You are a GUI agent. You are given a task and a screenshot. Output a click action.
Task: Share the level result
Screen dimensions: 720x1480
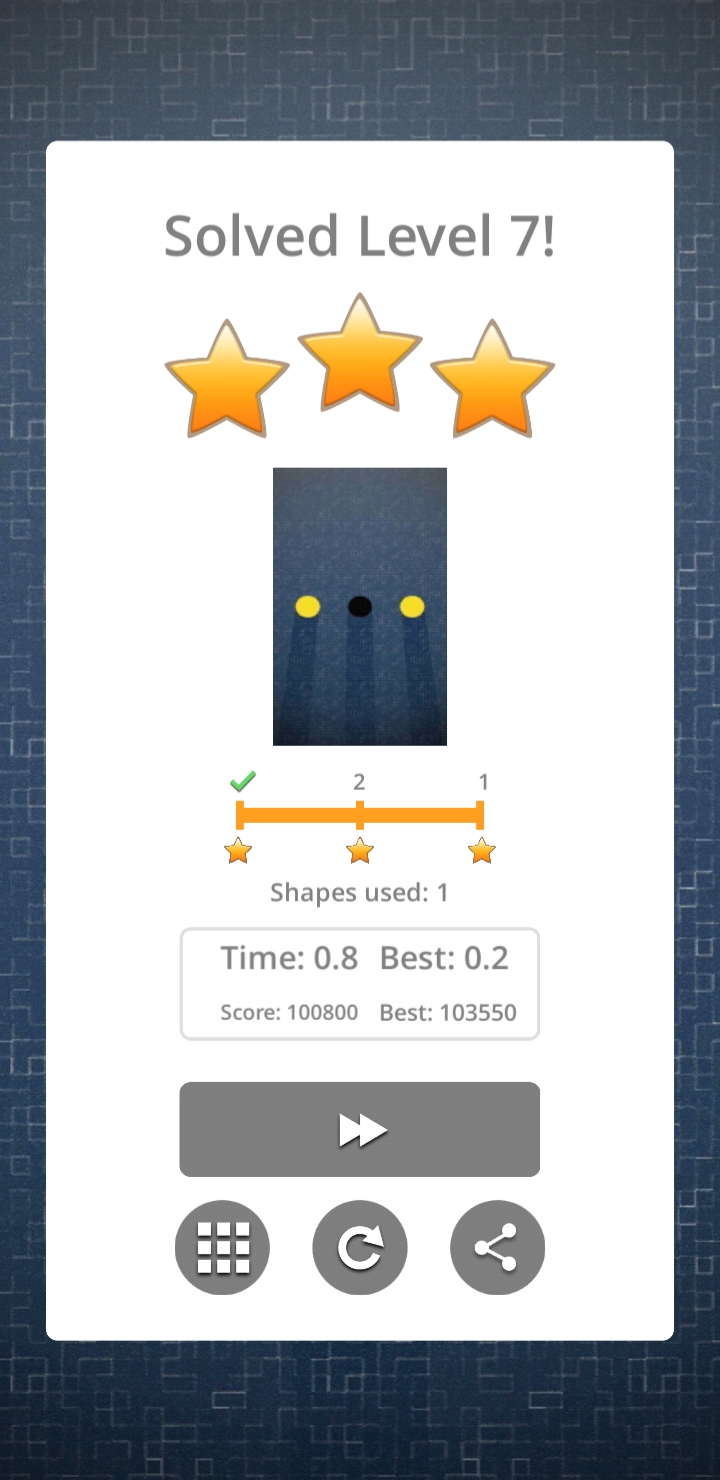tap(497, 1247)
